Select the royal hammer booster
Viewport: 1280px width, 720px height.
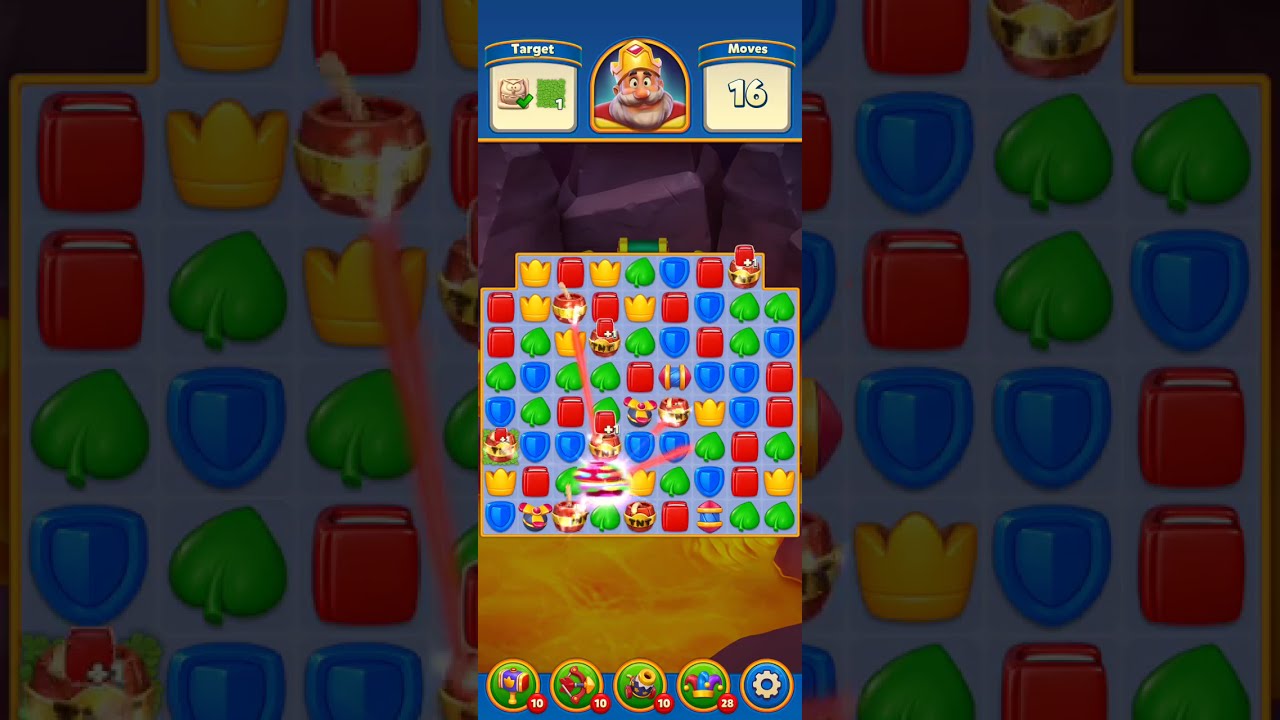click(x=513, y=685)
